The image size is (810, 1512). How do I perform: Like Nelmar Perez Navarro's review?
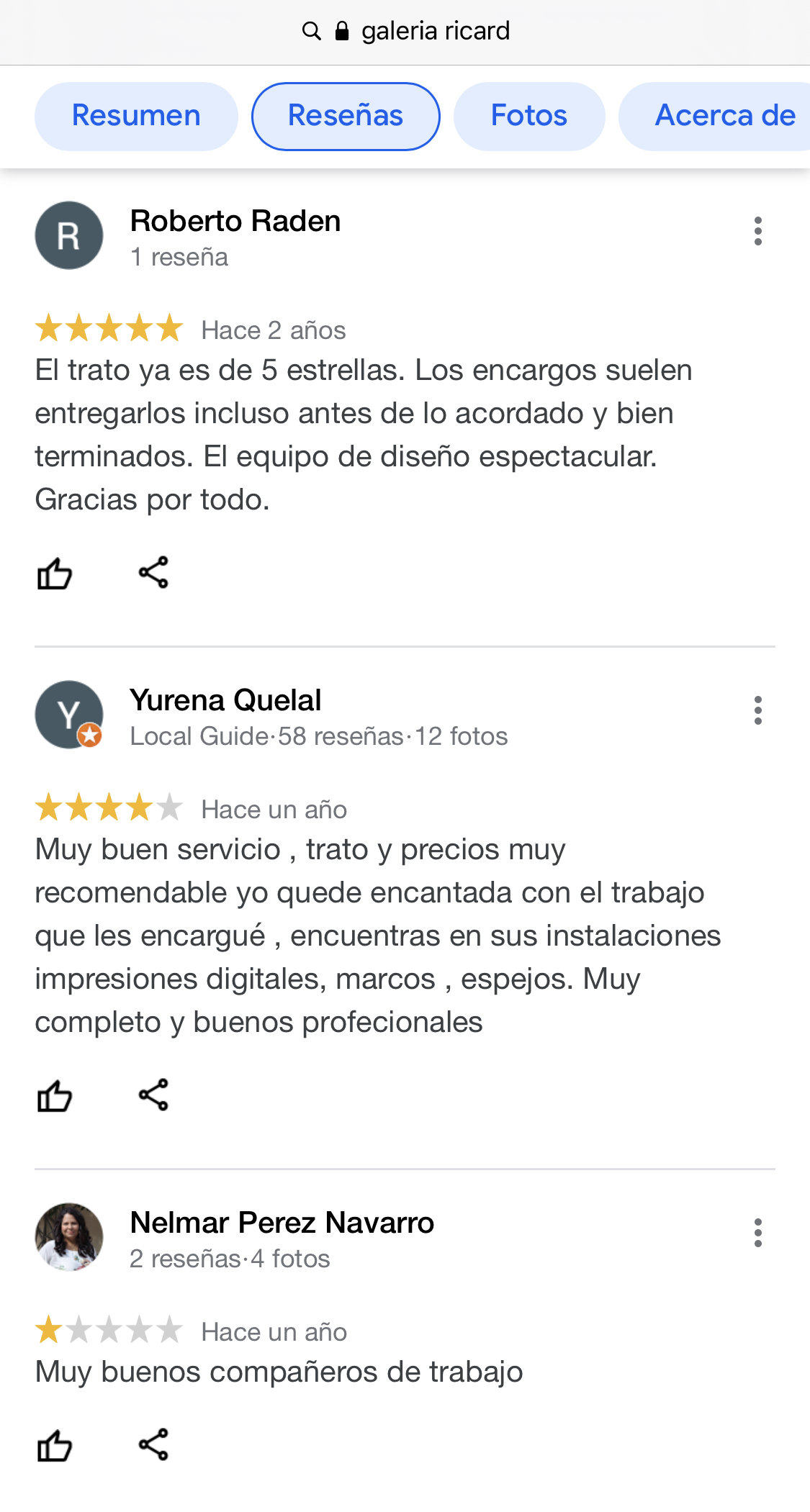coord(55,1445)
